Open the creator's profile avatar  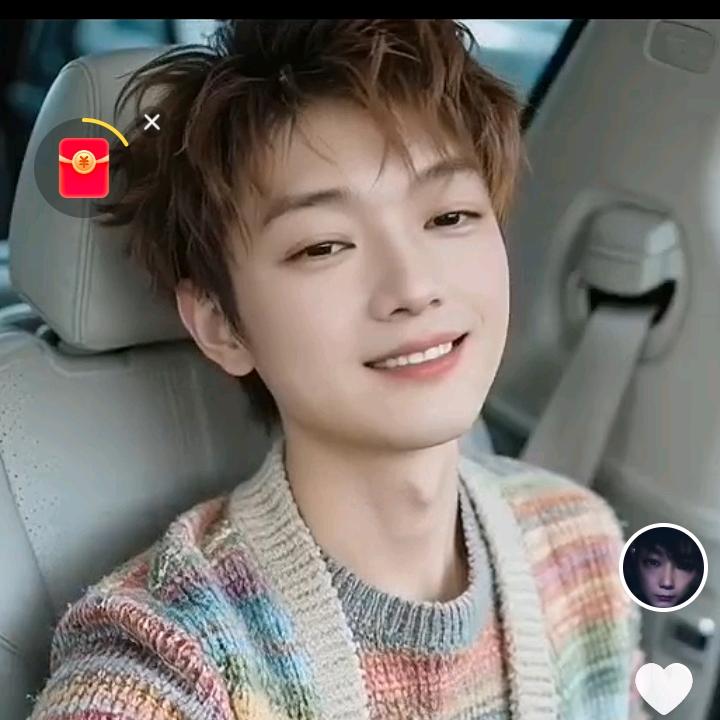[x=663, y=567]
